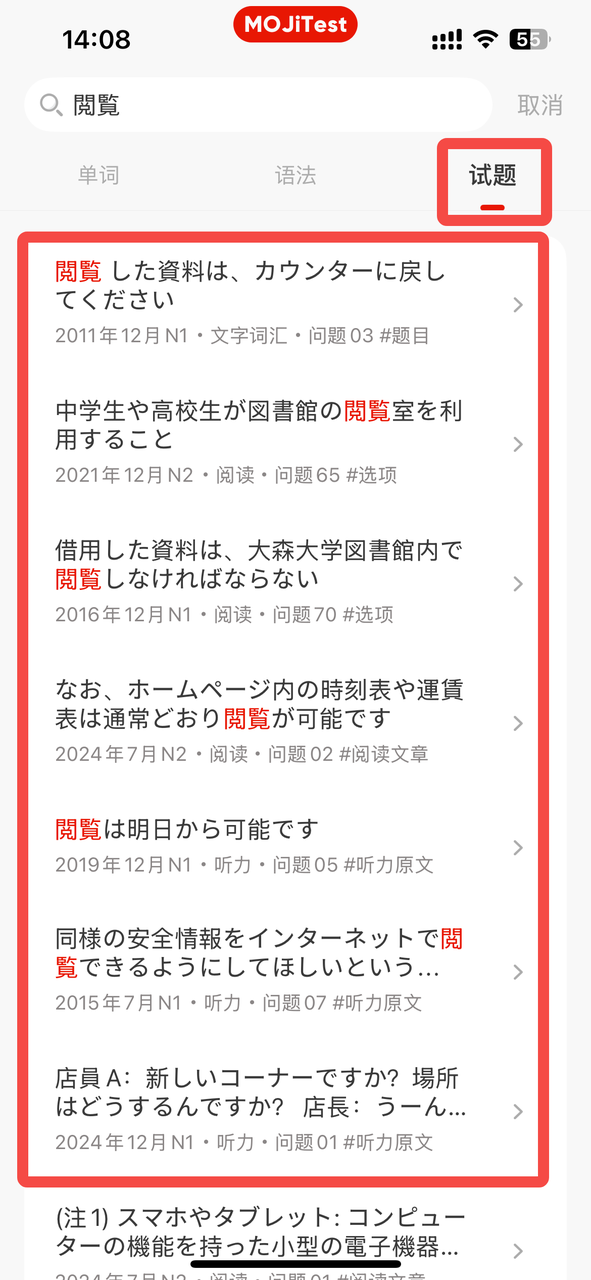This screenshot has height=1280, width=591.
Task: Open the 2016年12月 N1 阅读 问题70 result
Action: coord(290,582)
